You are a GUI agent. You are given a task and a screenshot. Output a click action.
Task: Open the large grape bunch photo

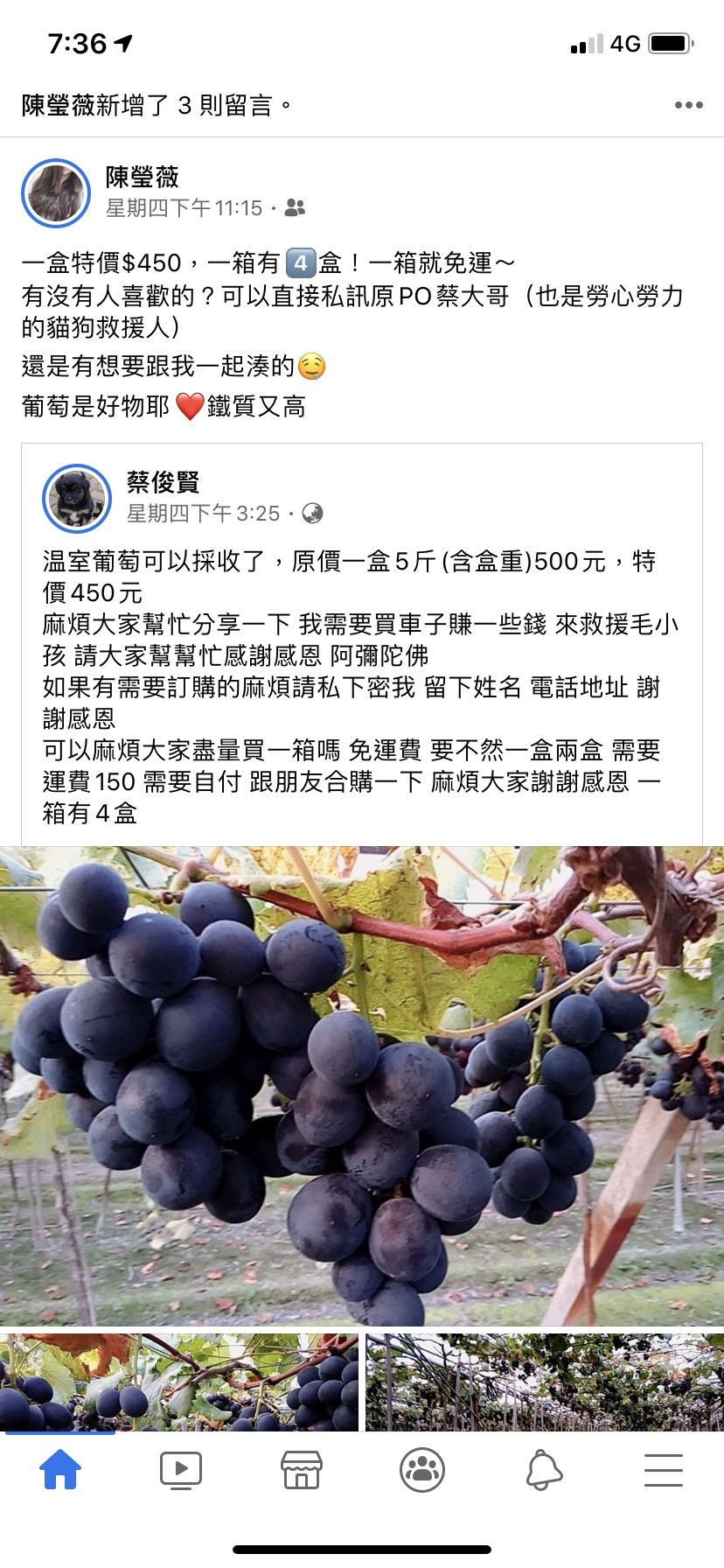point(362,1085)
